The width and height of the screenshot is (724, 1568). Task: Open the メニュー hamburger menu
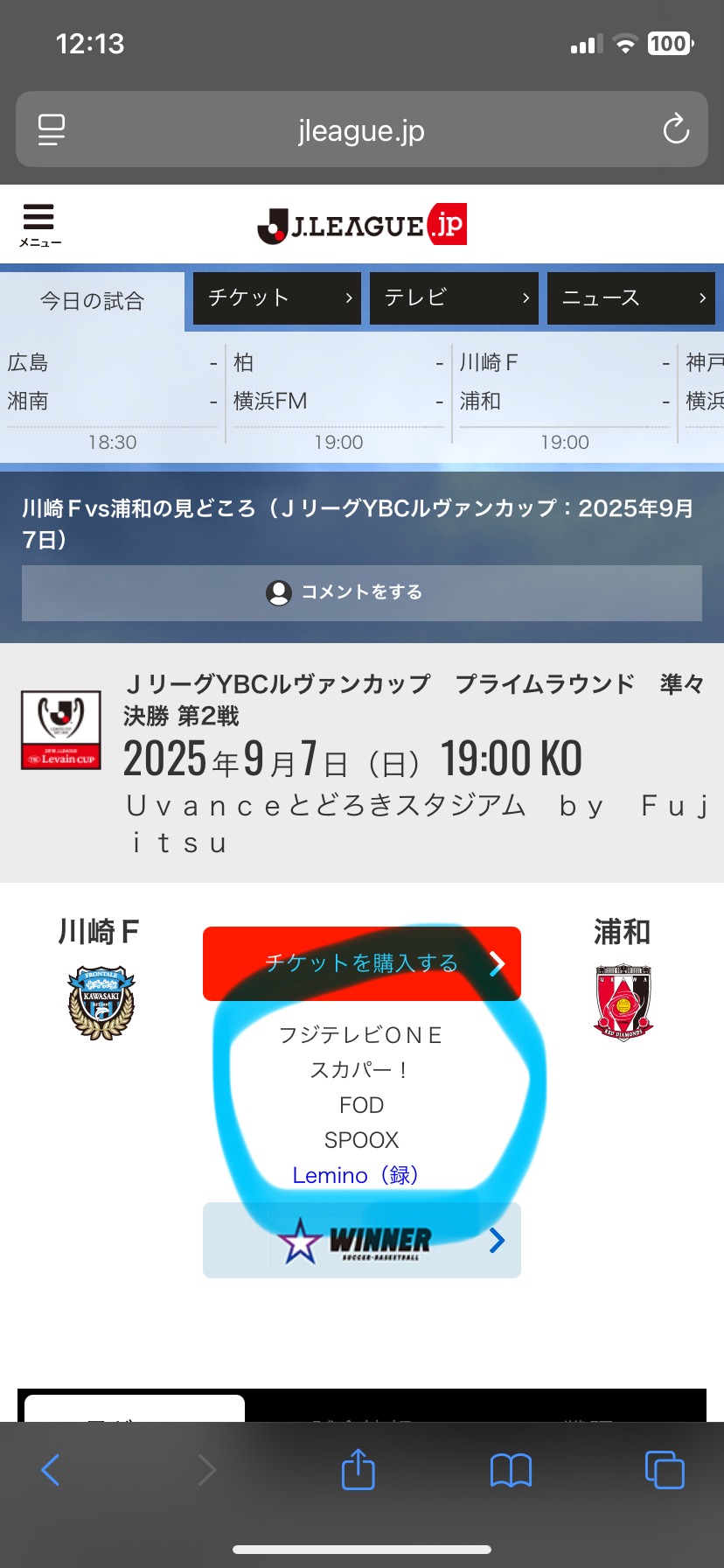click(39, 225)
